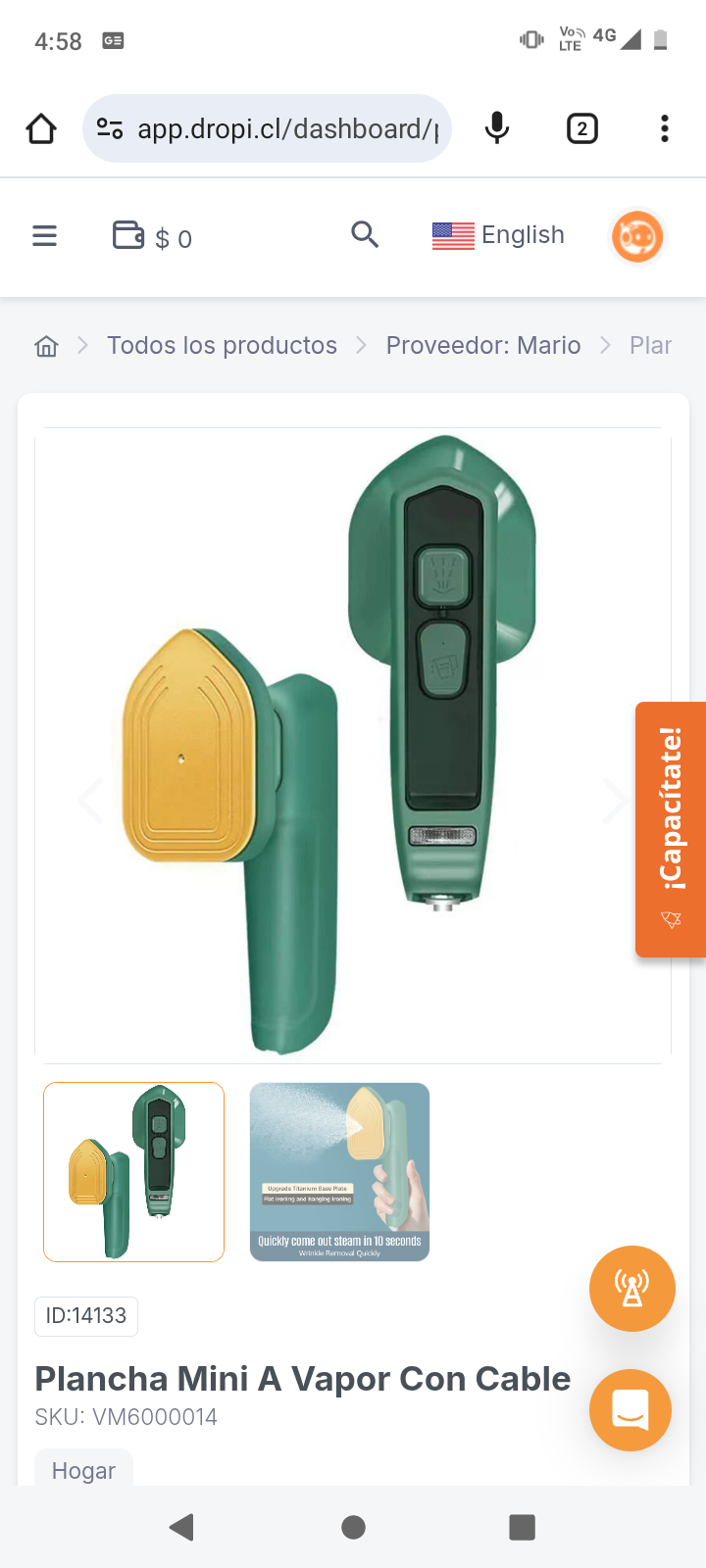Tap the orange broadcast antenna button

(631, 1289)
